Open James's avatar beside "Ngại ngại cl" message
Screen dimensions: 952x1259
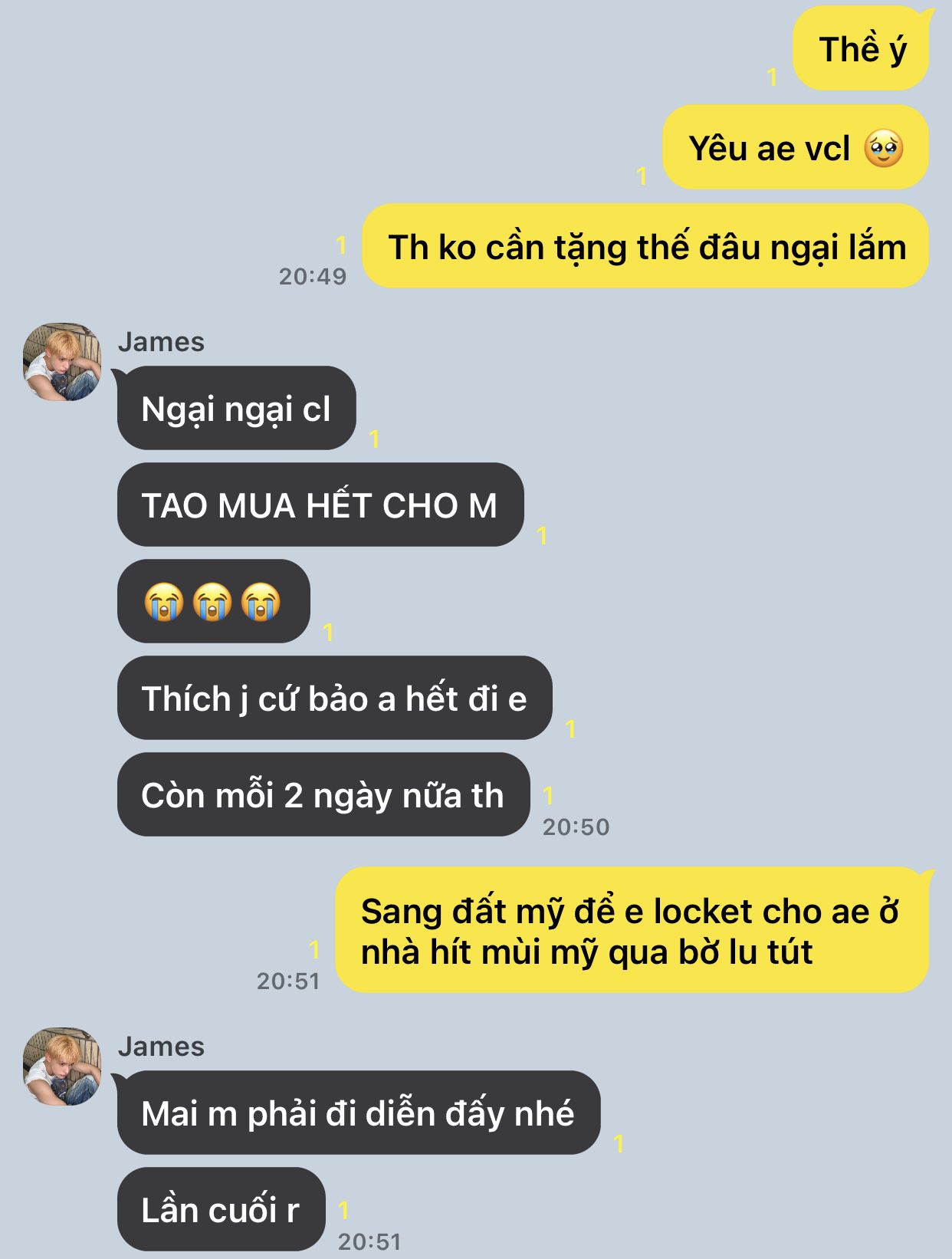pos(62,361)
